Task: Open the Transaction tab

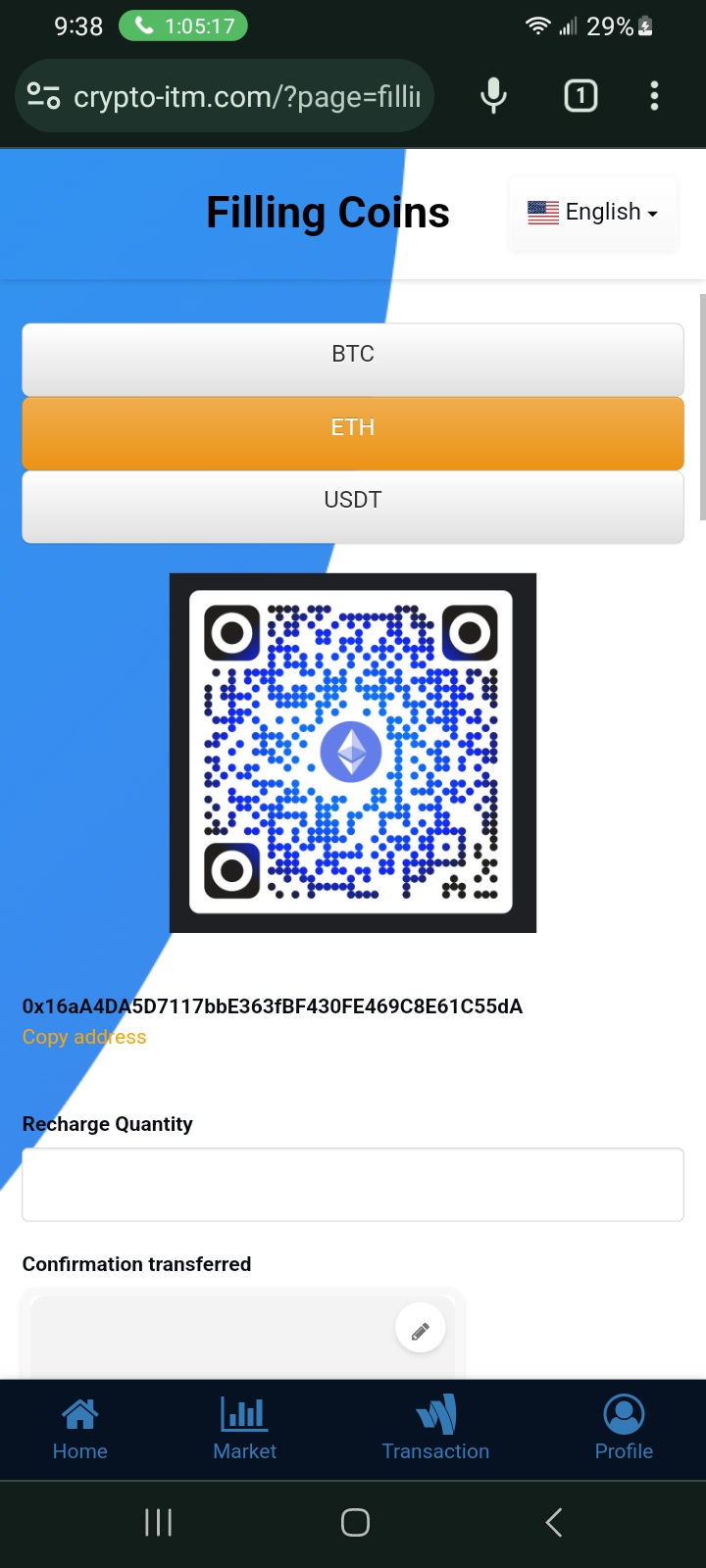Action: (x=435, y=1429)
